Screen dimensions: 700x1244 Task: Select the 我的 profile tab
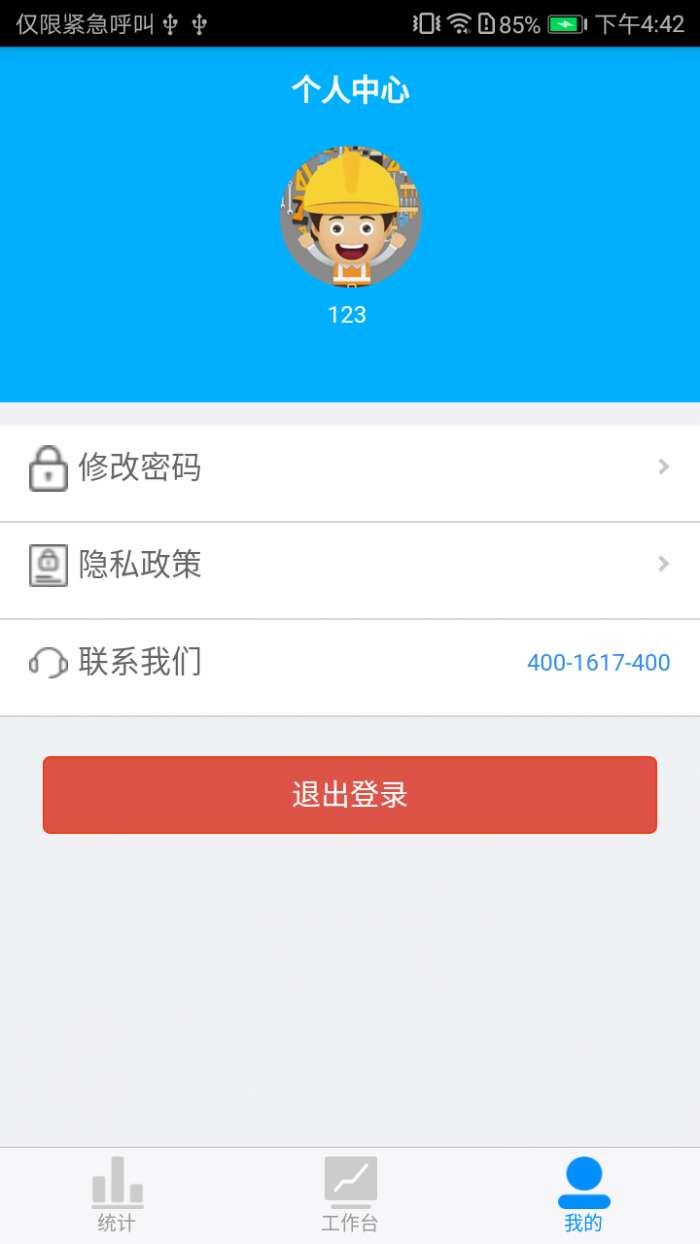pos(583,1195)
